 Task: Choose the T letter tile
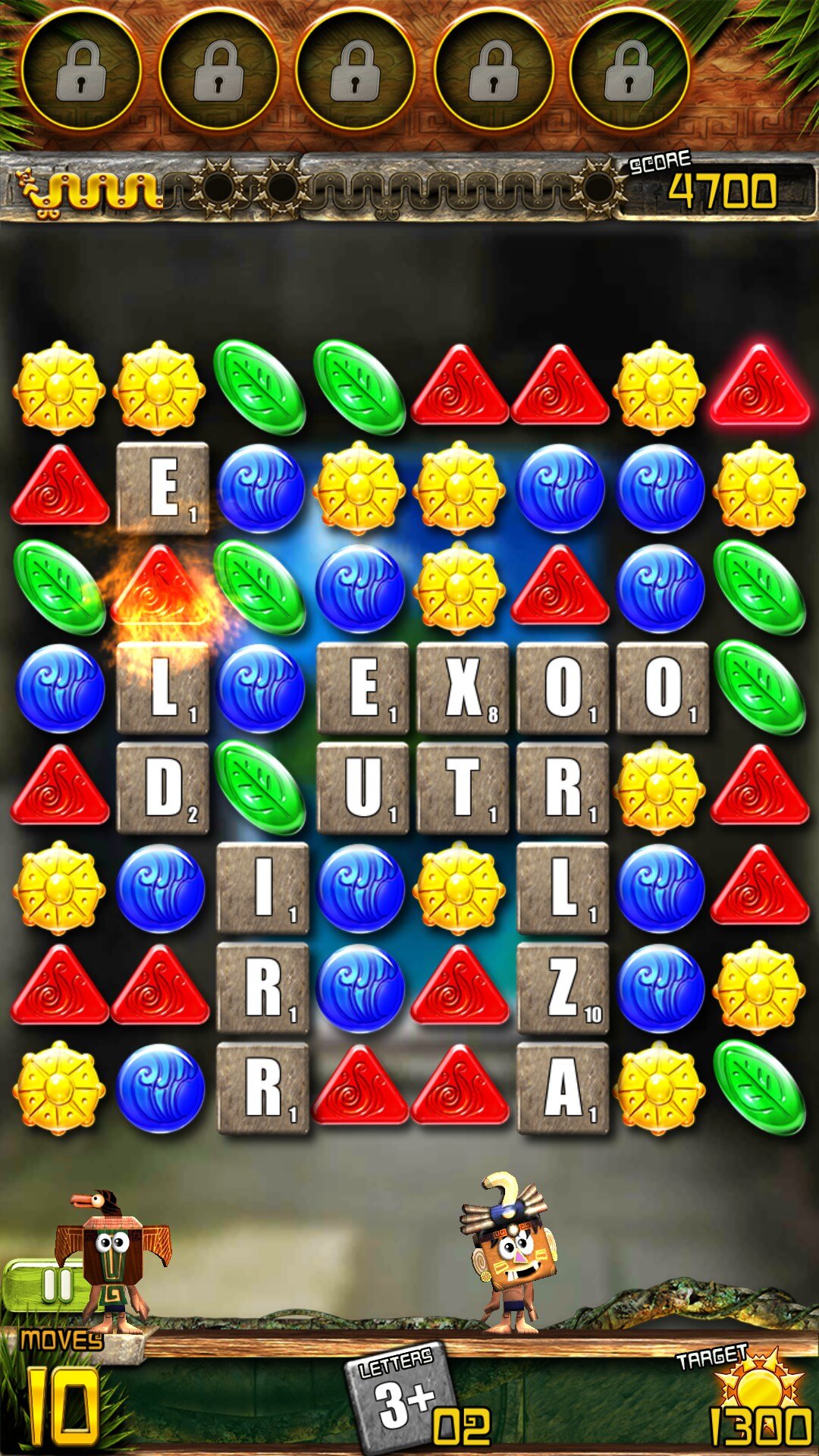tap(462, 788)
